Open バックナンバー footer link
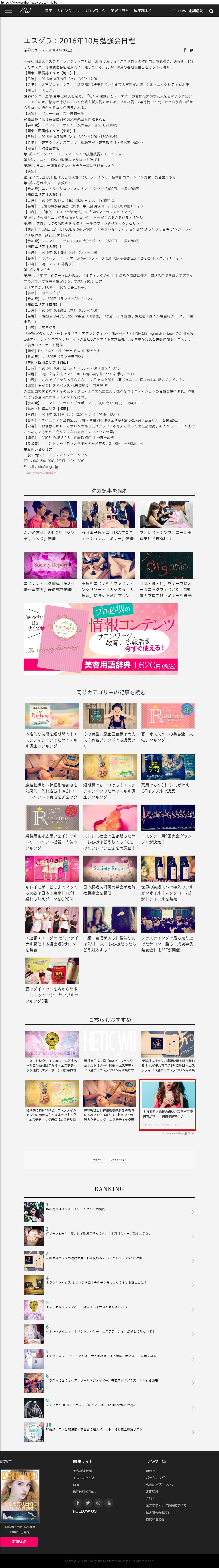The height and width of the screenshot is (1568, 219). coord(156,1477)
